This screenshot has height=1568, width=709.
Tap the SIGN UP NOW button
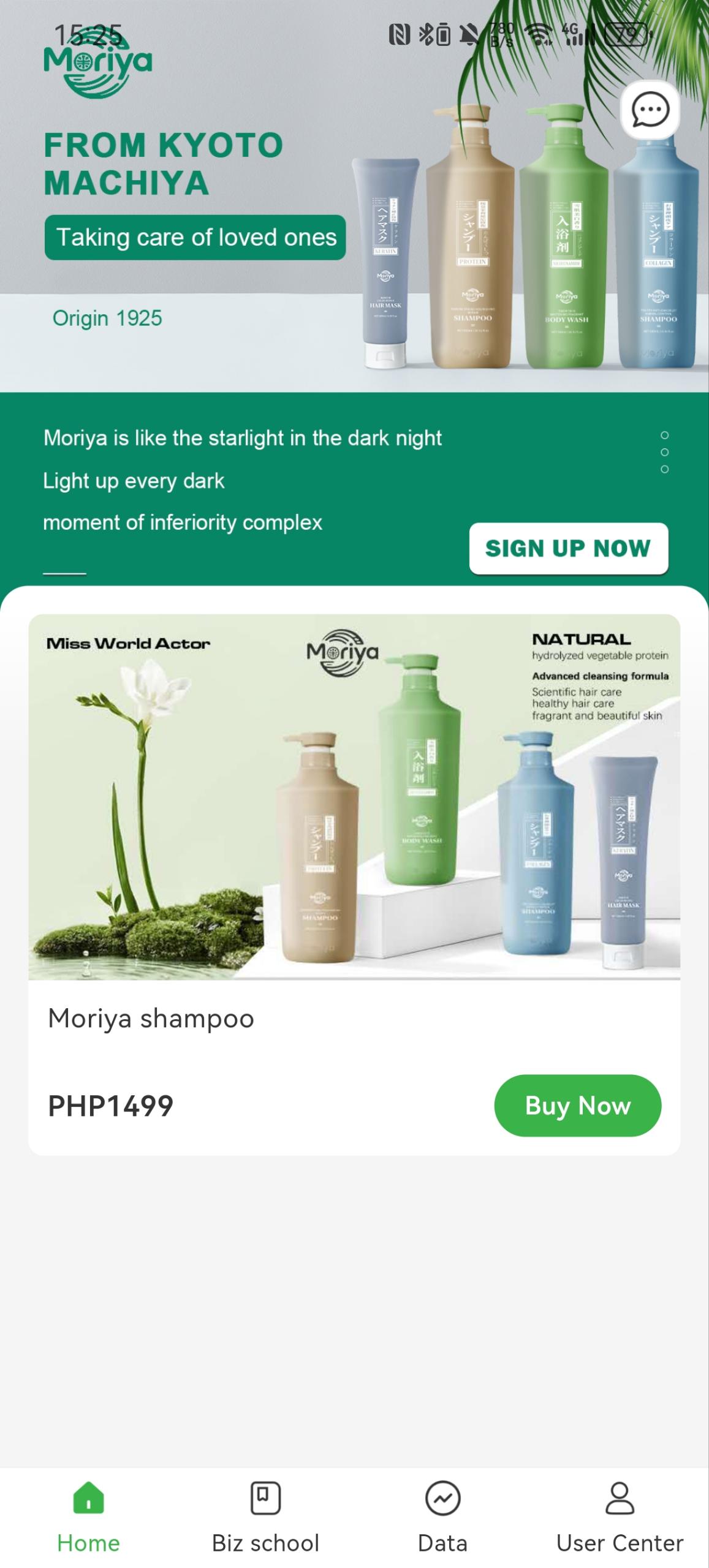(568, 548)
